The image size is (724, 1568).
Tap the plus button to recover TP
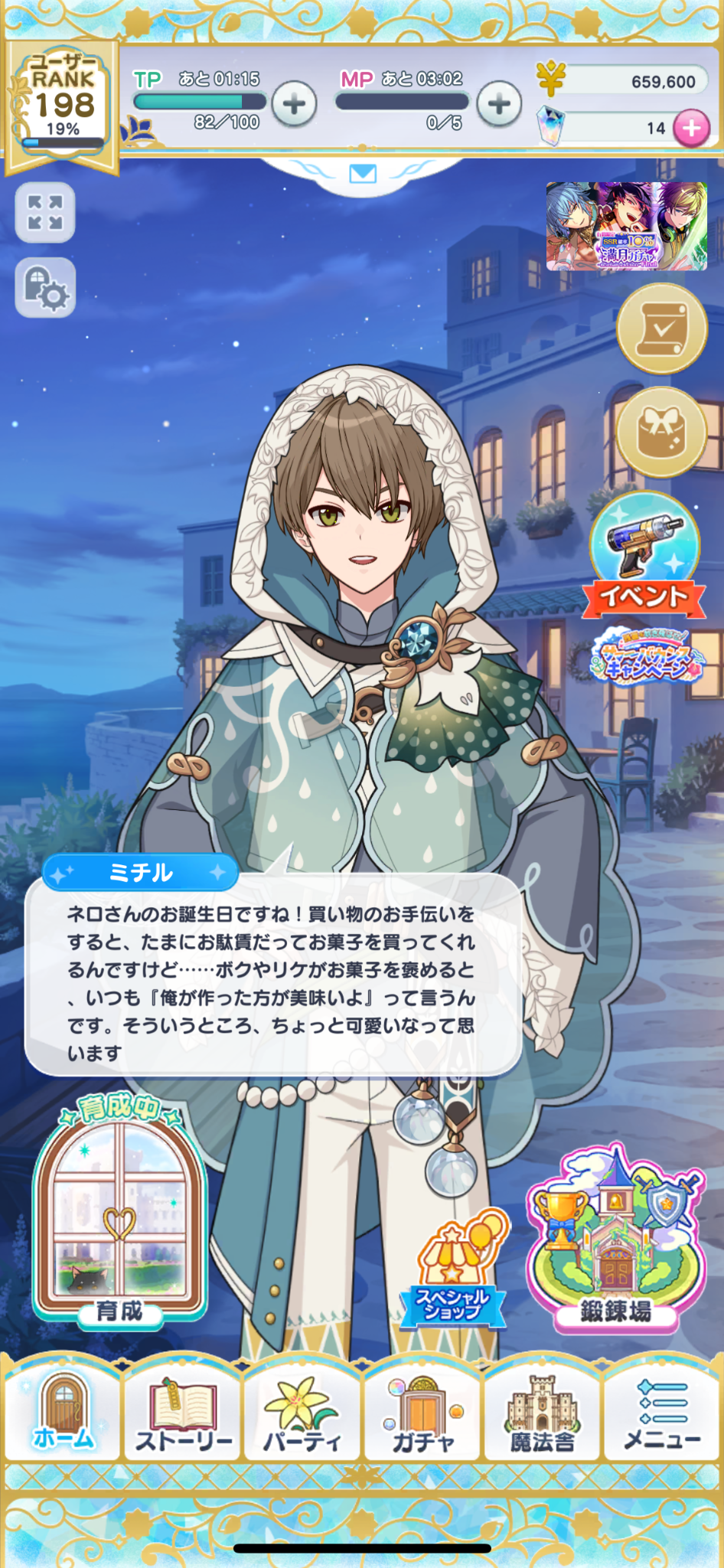point(295,104)
